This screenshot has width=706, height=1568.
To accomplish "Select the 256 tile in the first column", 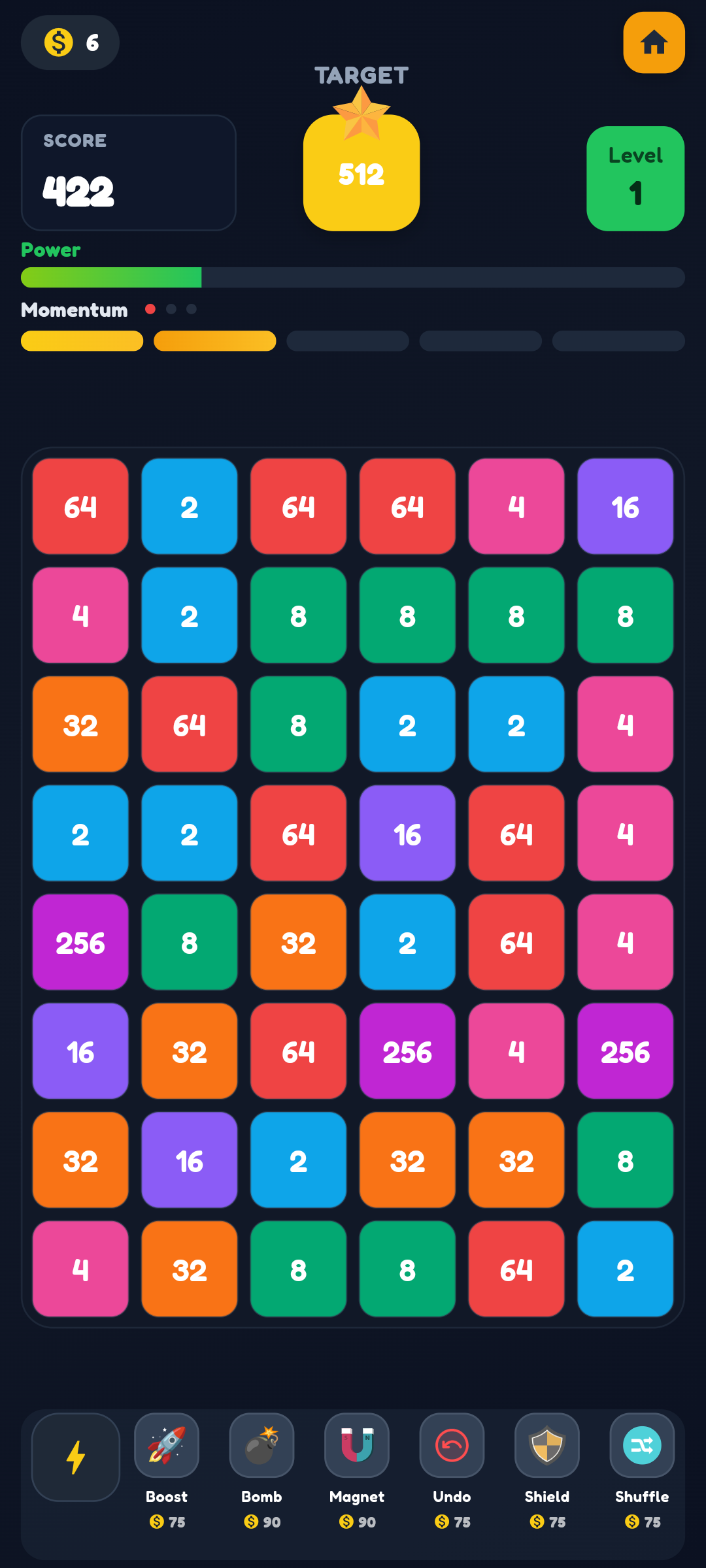I will (x=80, y=942).
